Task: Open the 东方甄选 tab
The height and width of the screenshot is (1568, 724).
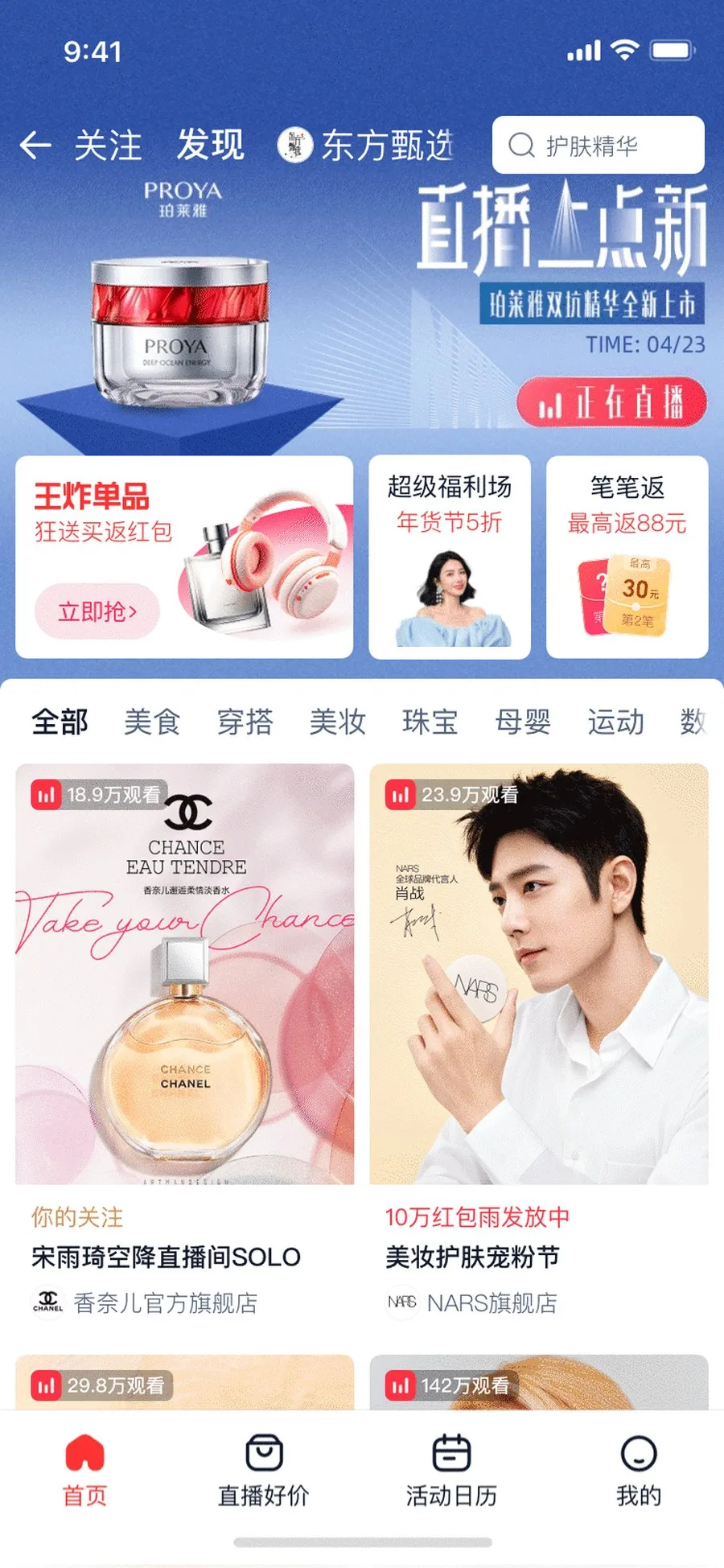Action: [365, 146]
